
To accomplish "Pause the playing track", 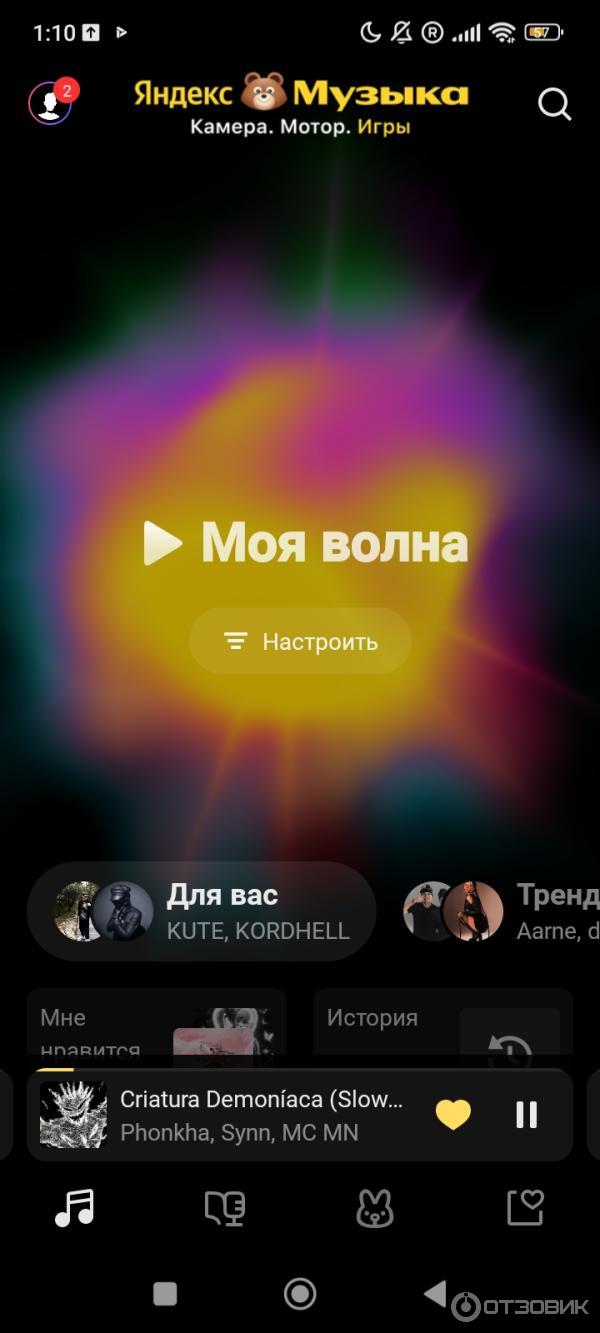I will [x=526, y=1115].
